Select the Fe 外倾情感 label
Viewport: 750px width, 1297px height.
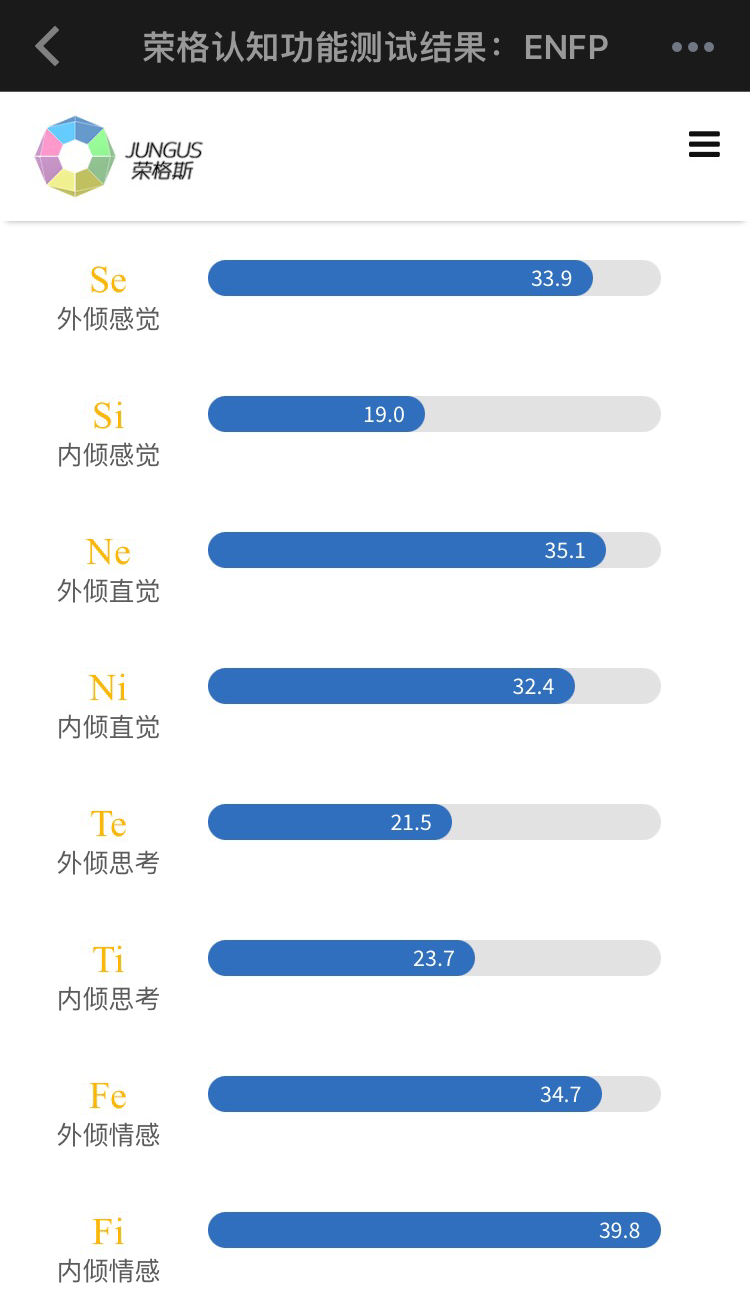[109, 1113]
